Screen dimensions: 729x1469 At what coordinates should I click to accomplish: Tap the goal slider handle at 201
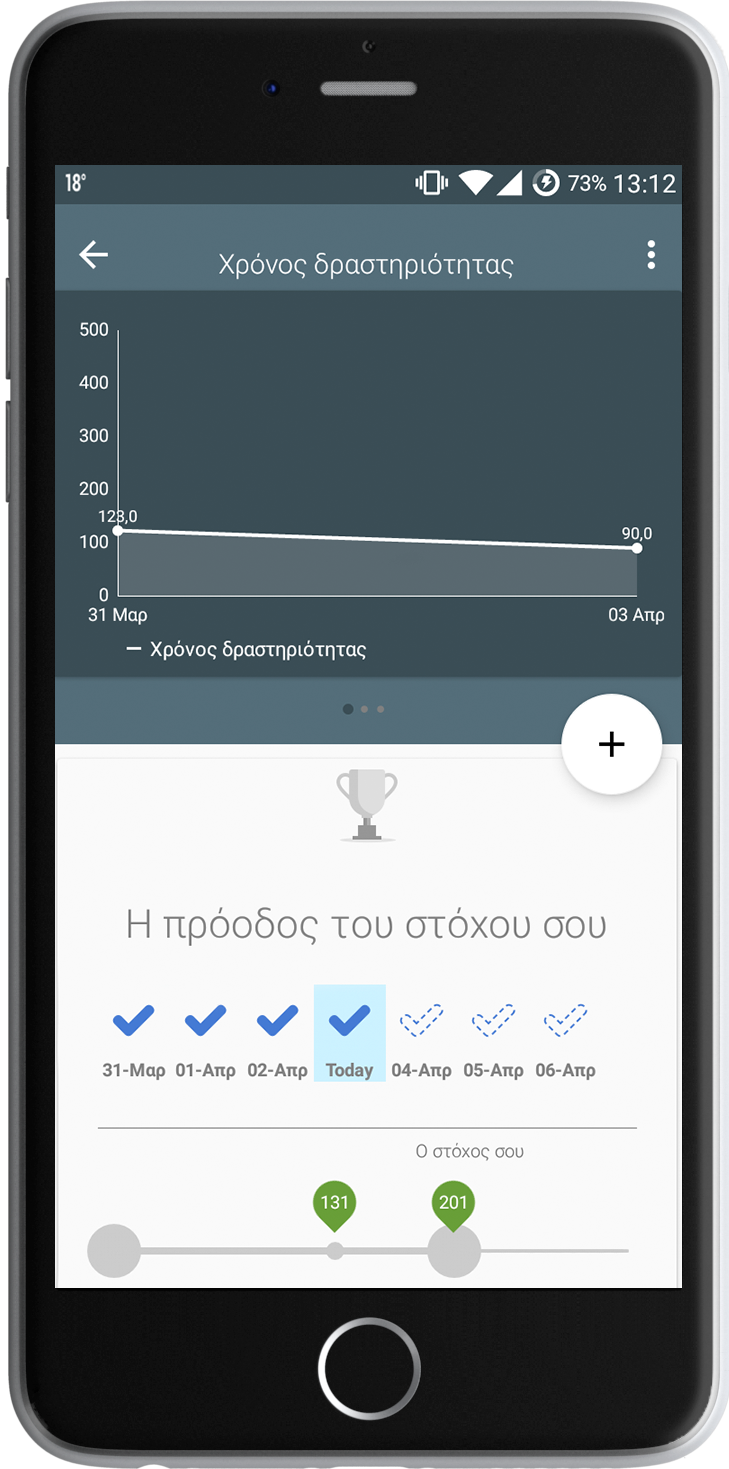tap(454, 1250)
